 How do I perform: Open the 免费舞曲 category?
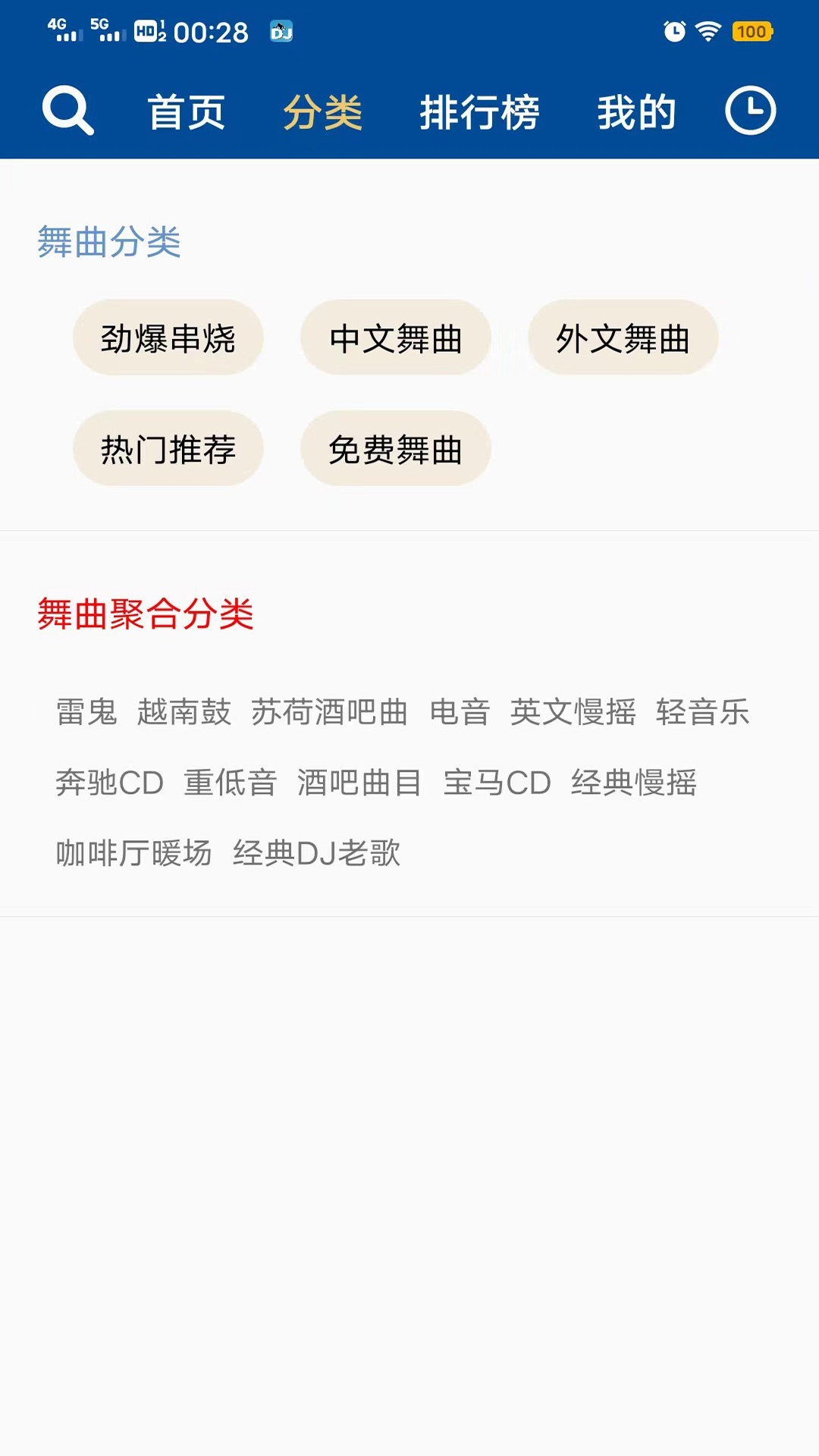[x=396, y=449]
